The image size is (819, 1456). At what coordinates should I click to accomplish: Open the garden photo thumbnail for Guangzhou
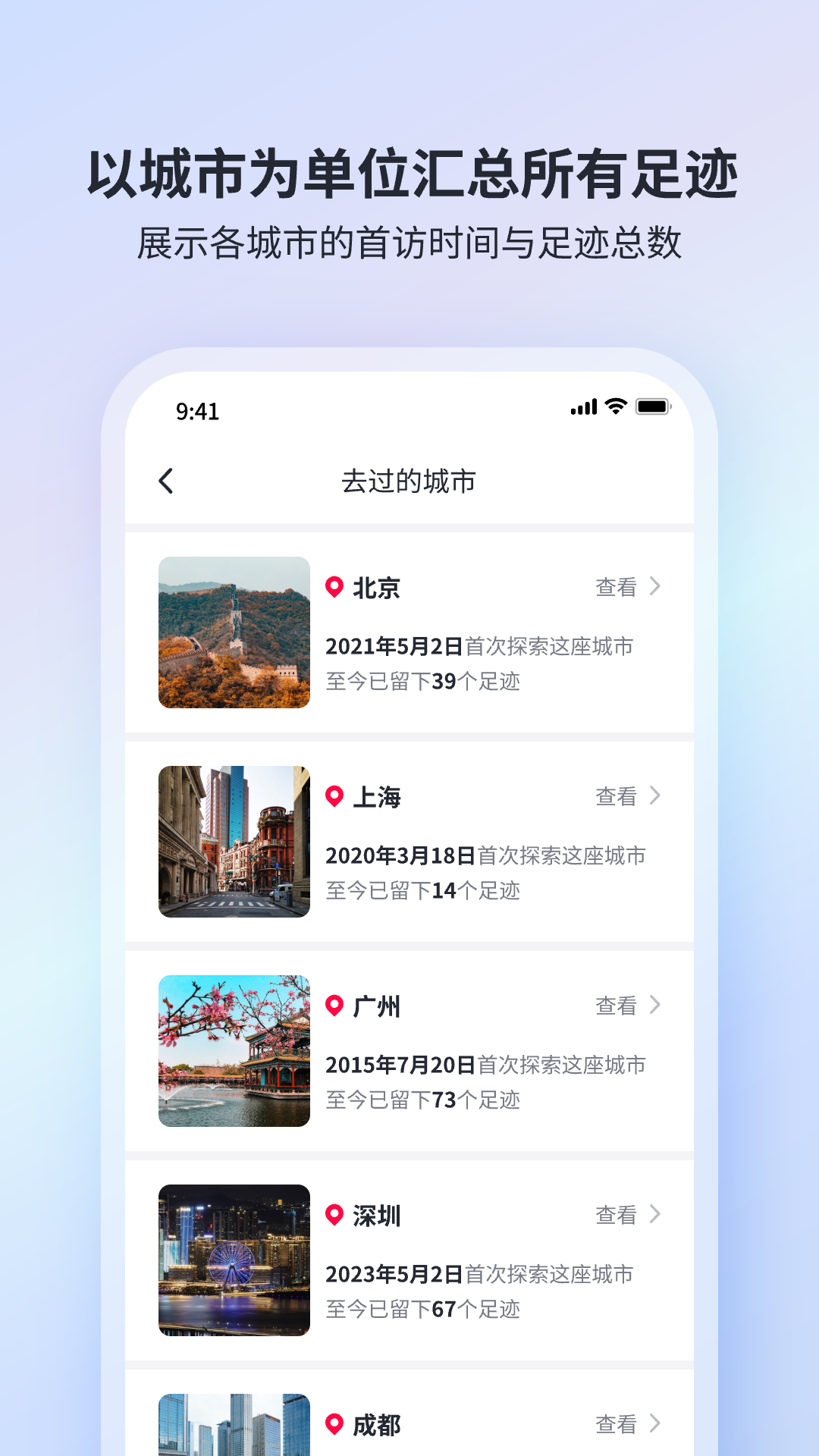point(234,1050)
